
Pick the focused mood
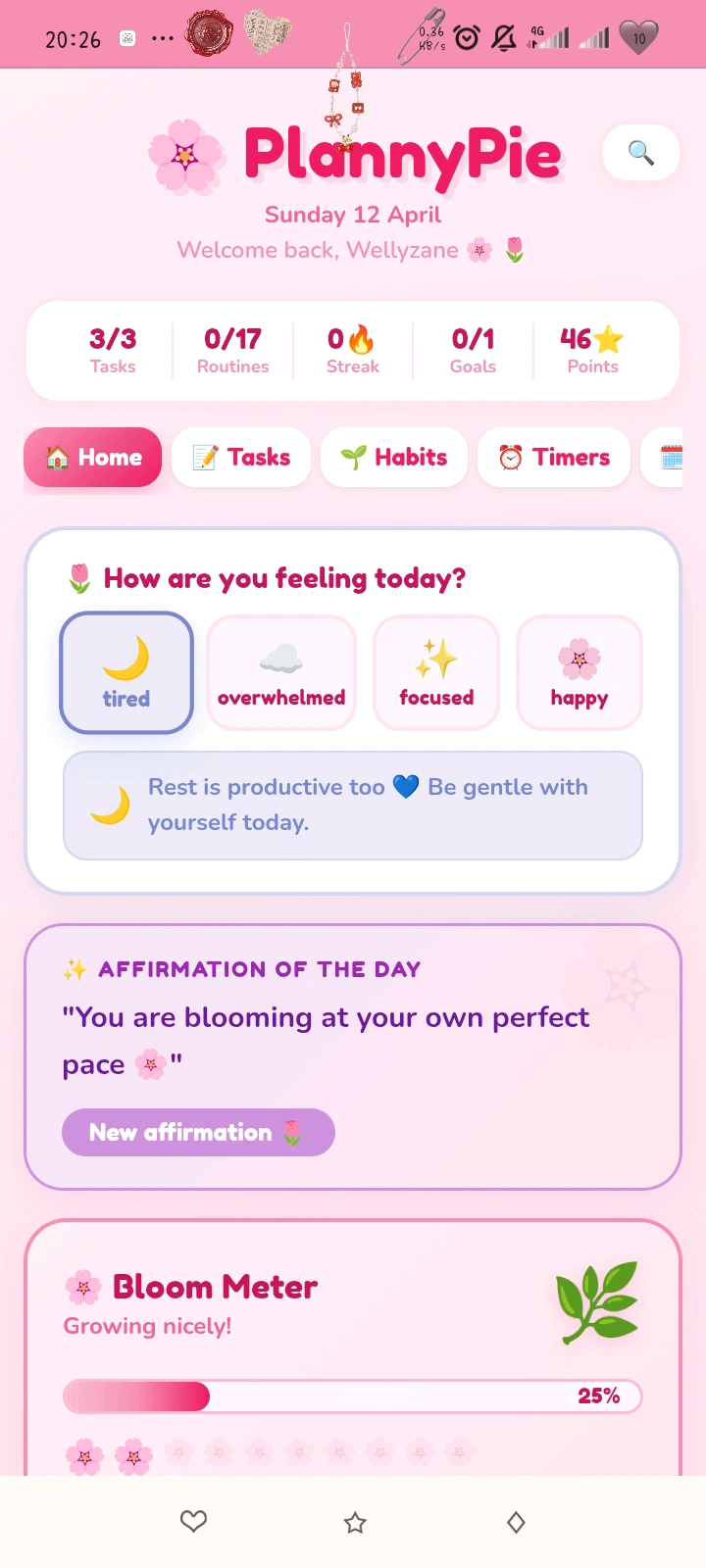[436, 673]
